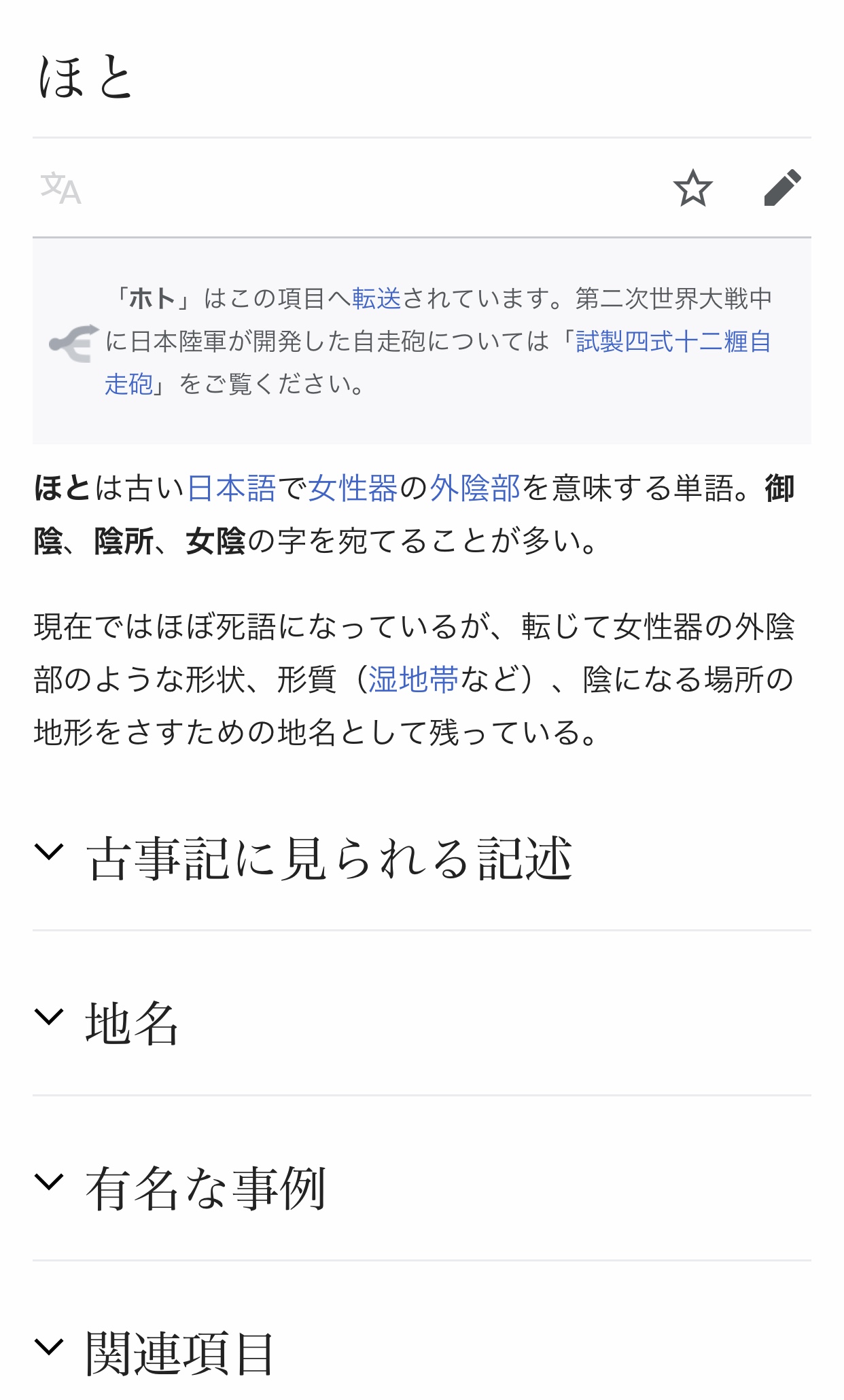Open the 転送 link in the notice

pos(376,299)
